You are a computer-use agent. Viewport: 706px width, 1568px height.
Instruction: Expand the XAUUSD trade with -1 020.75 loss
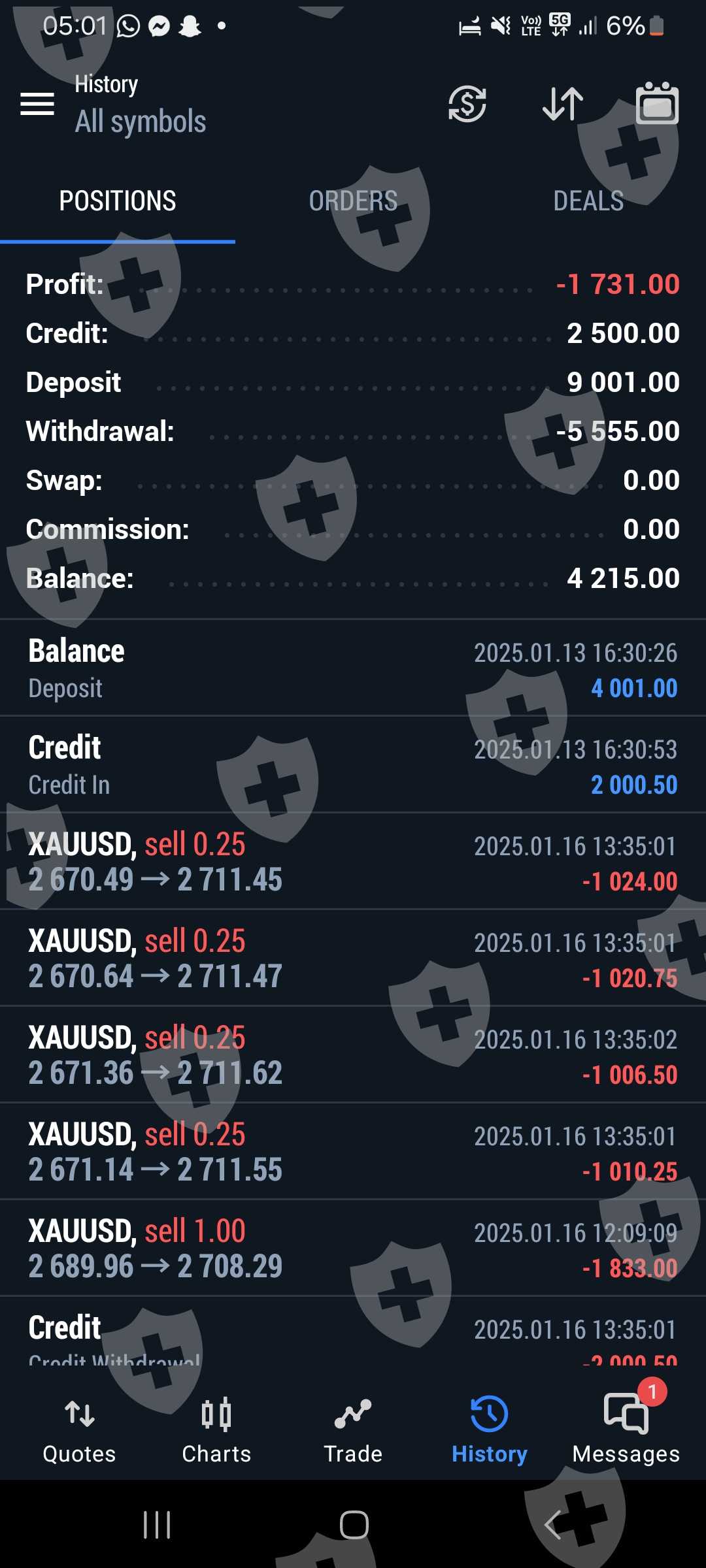coord(353,958)
